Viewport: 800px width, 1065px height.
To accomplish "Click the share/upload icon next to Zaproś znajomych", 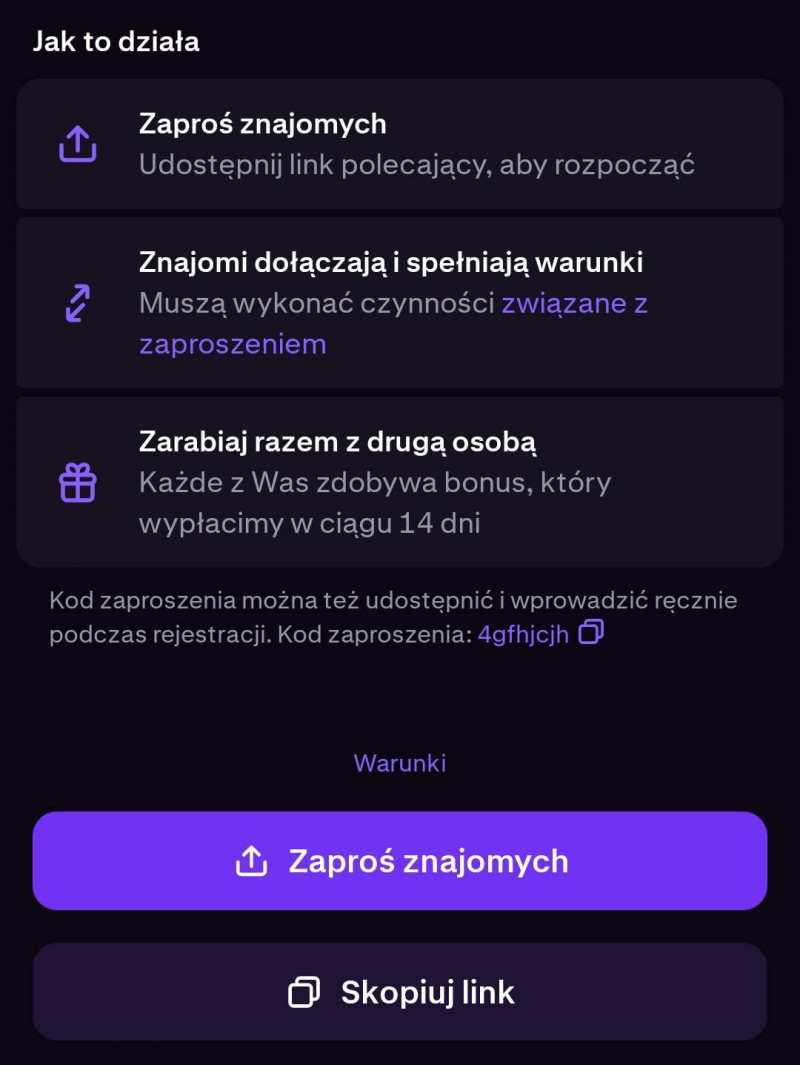I will pyautogui.click(x=77, y=143).
